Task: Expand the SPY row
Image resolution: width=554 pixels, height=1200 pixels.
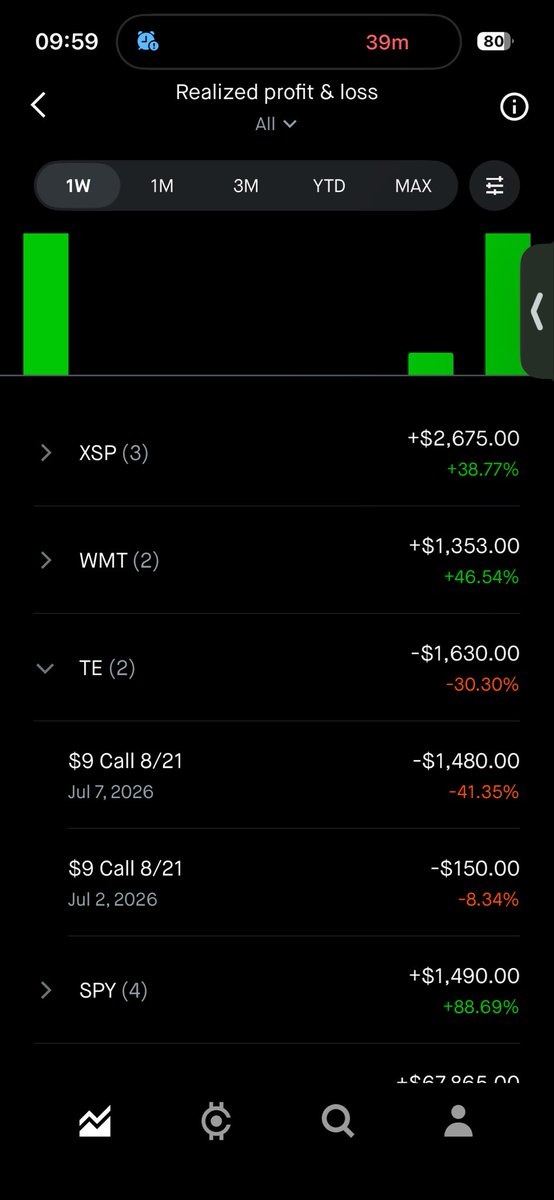Action: pos(277,990)
